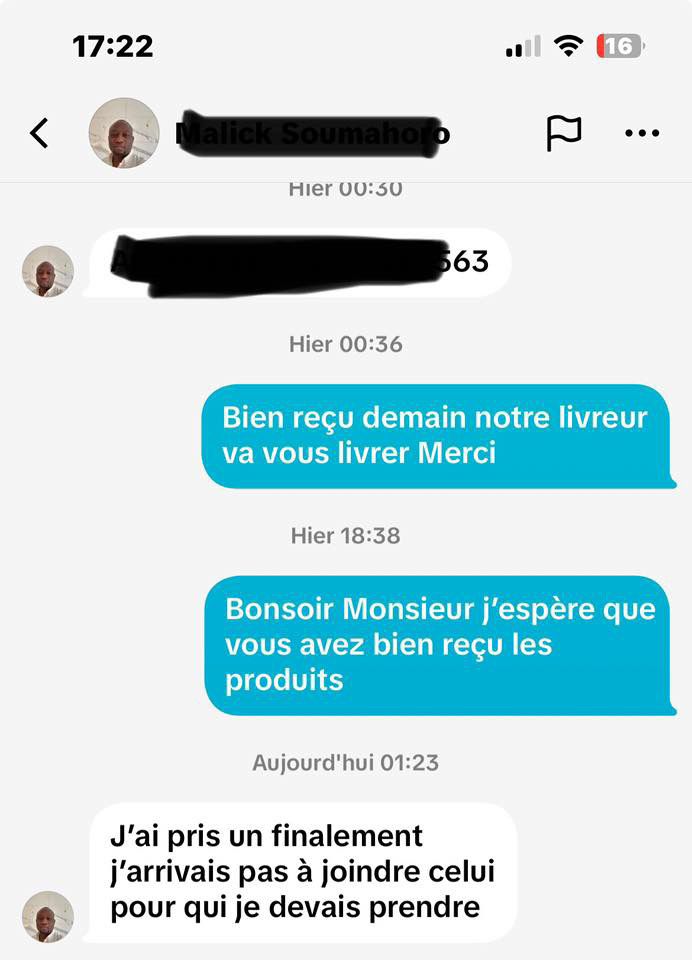This screenshot has height=960, width=692.
Task: Go back to the previous screen
Action: pyautogui.click(x=39, y=133)
